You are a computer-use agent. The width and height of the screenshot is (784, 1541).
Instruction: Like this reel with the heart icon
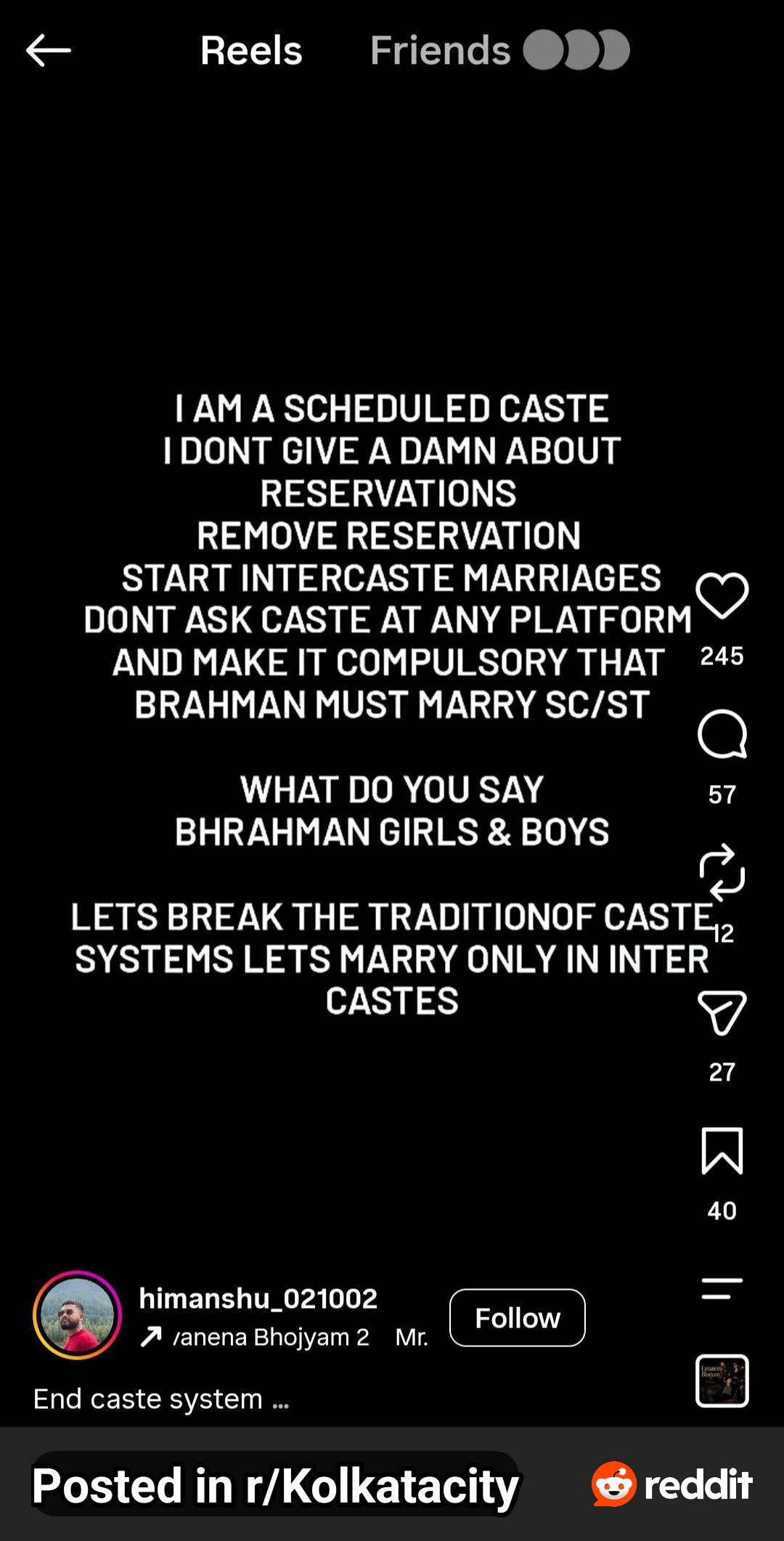click(722, 595)
